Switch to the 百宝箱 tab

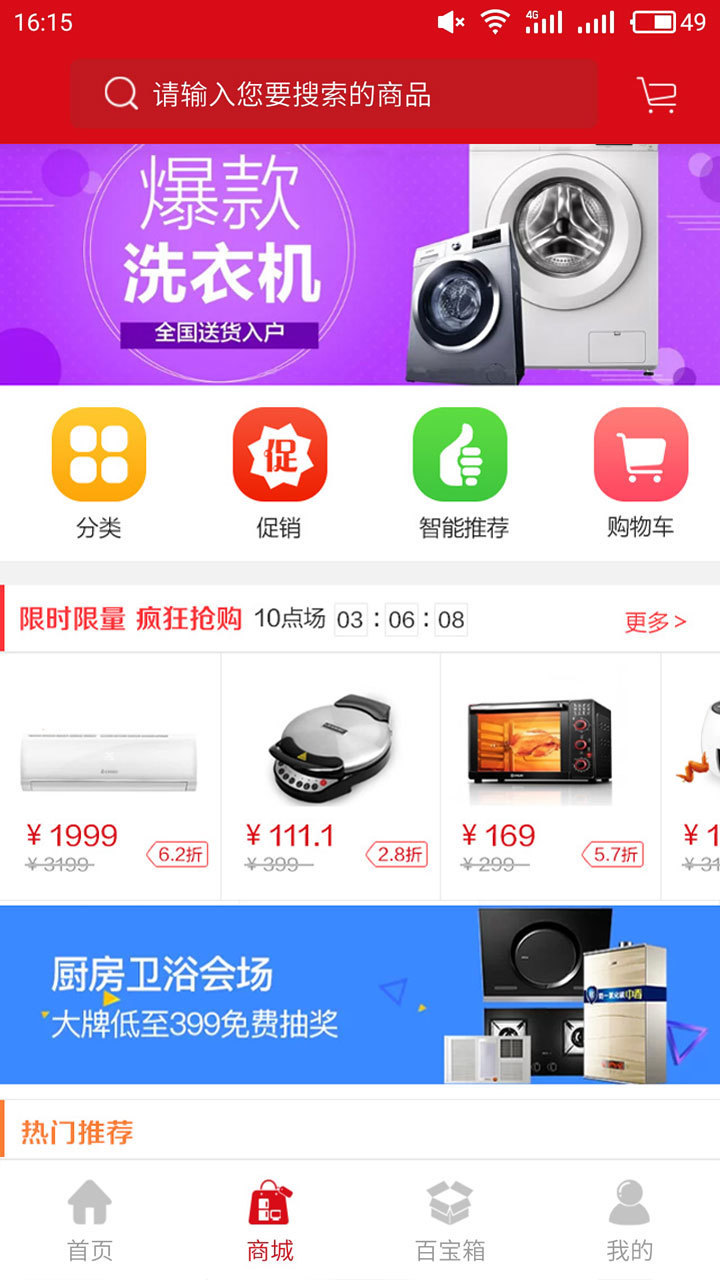click(450, 1220)
